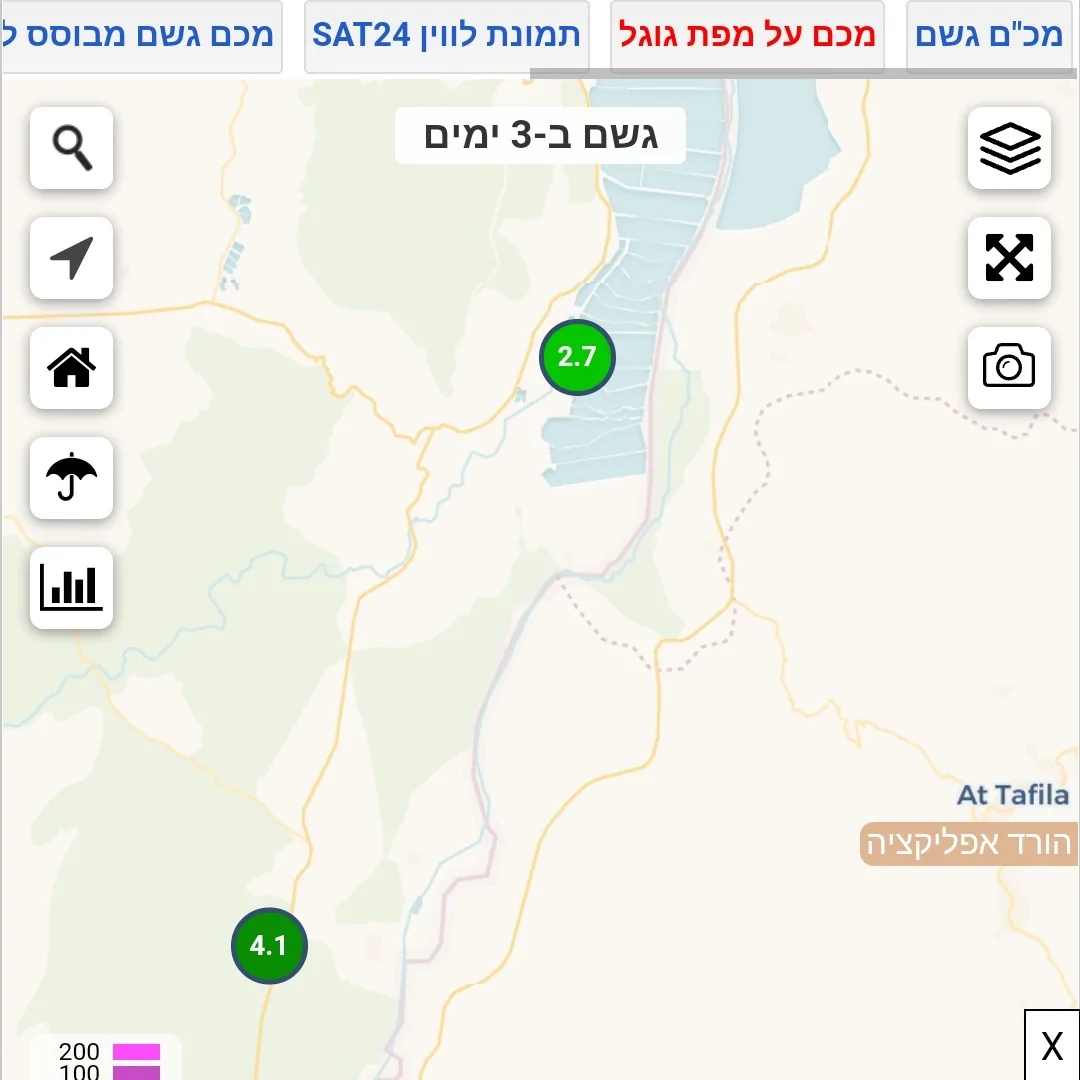The width and height of the screenshot is (1080, 1080).
Task: Open the 2.7 rain station marker
Action: [577, 357]
